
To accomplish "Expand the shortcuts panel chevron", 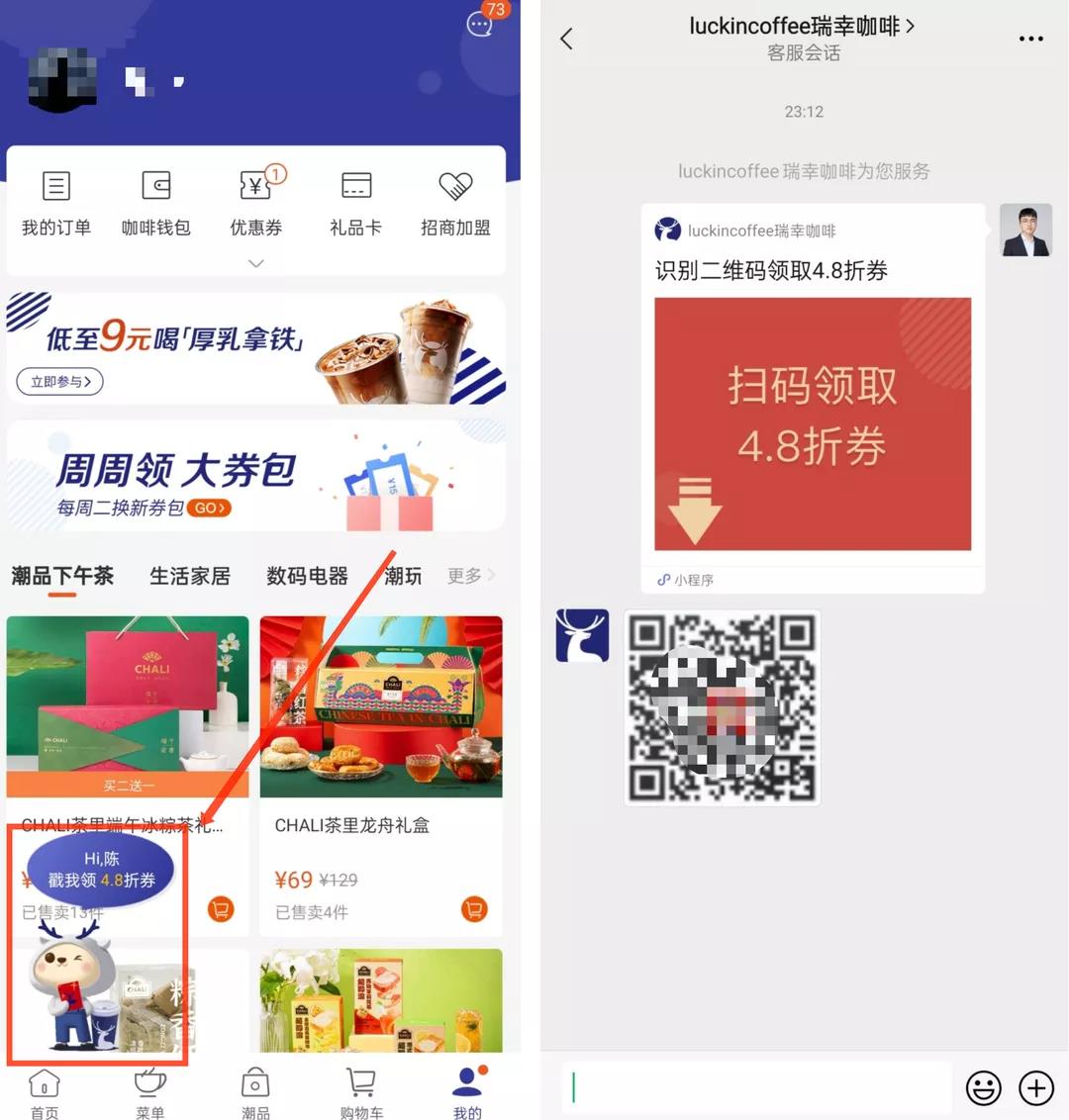I will pos(255,263).
